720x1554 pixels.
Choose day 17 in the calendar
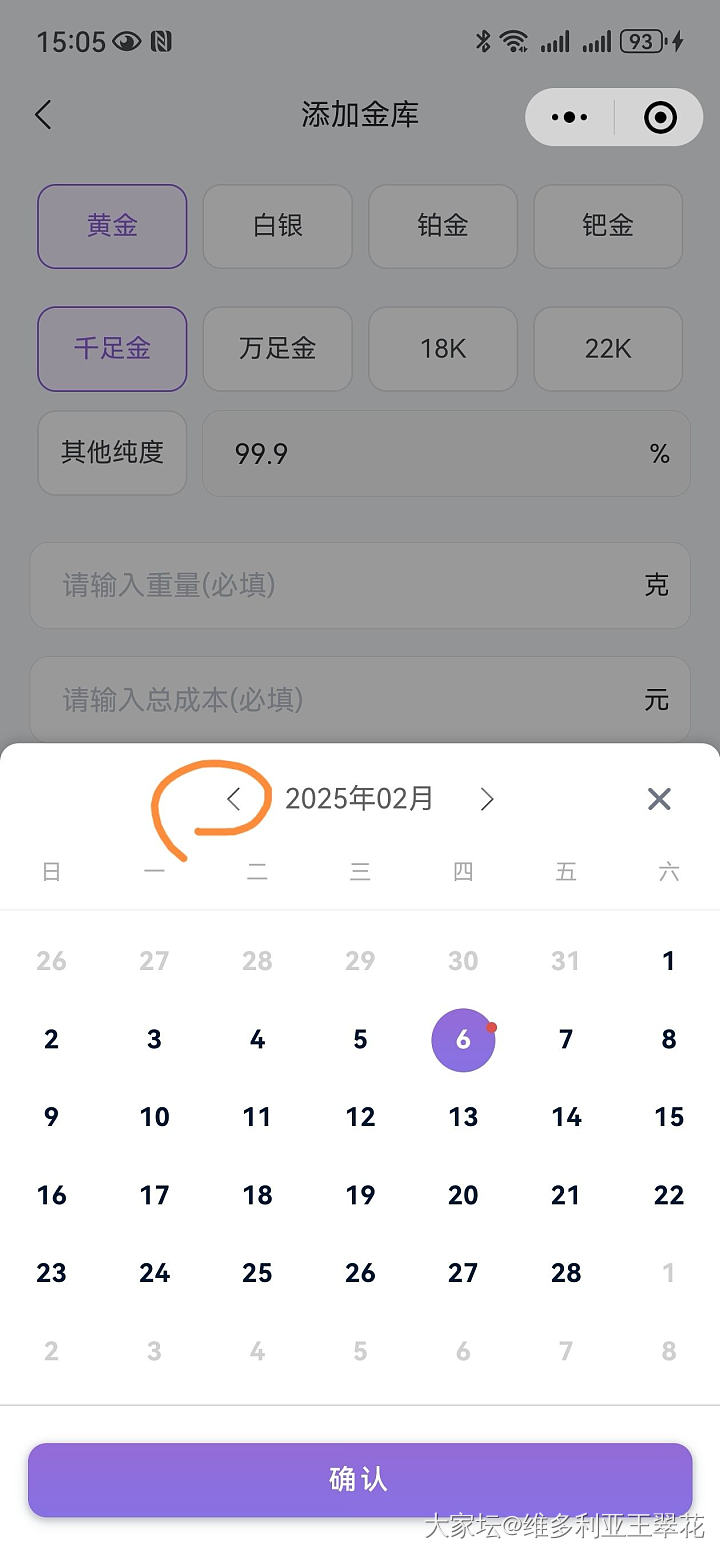[x=154, y=1195]
